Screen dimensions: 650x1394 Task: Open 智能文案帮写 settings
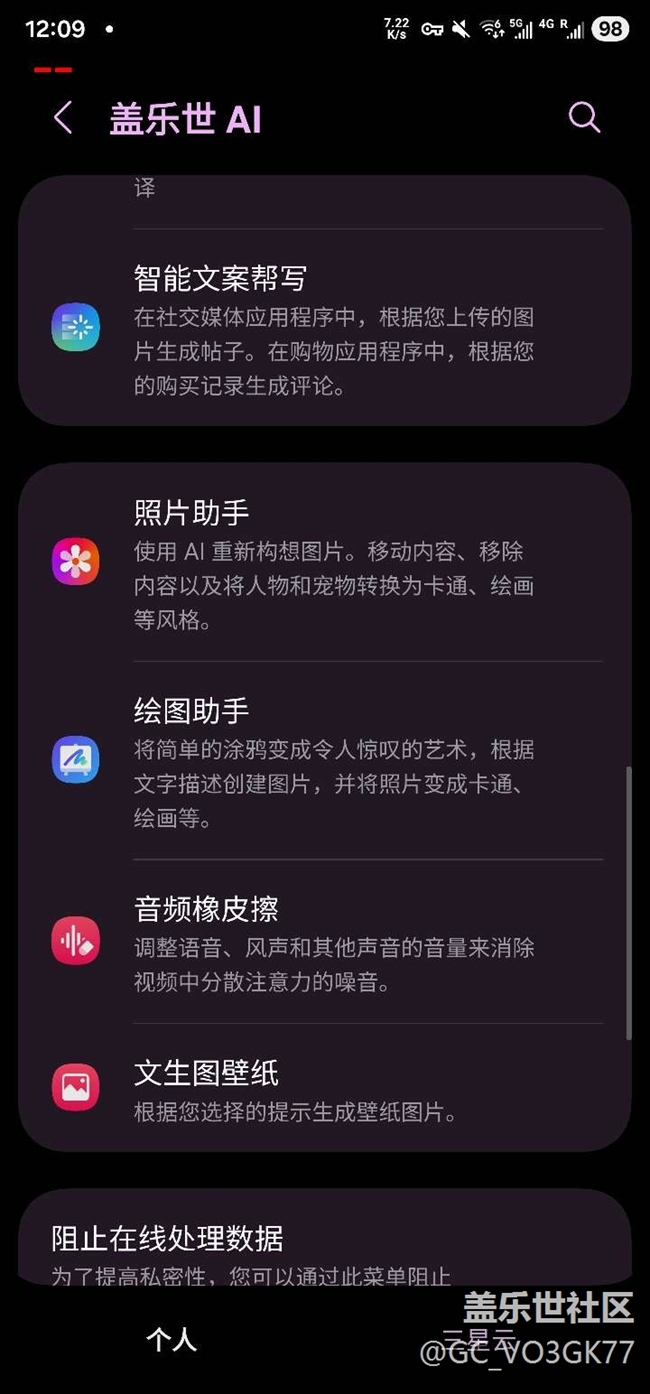324,330
